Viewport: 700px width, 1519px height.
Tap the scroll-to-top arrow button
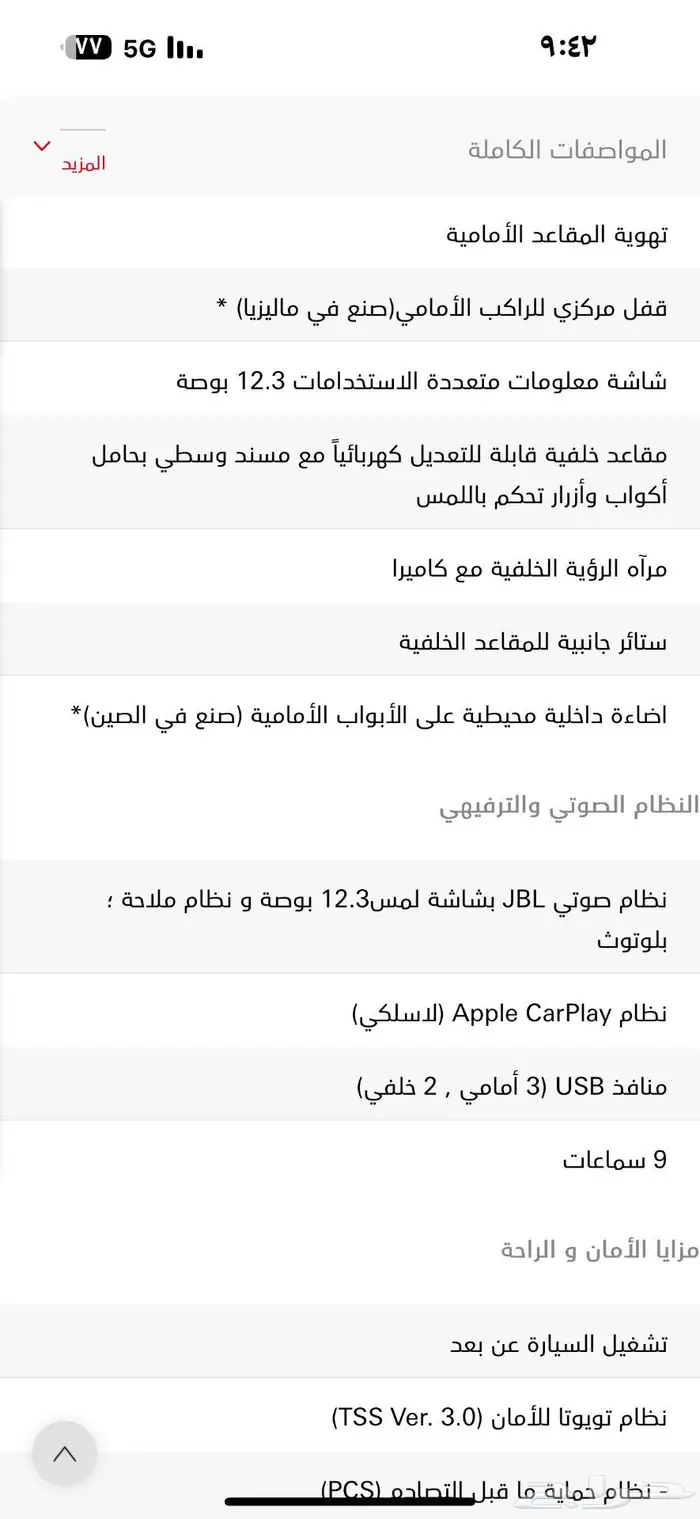(65, 1454)
